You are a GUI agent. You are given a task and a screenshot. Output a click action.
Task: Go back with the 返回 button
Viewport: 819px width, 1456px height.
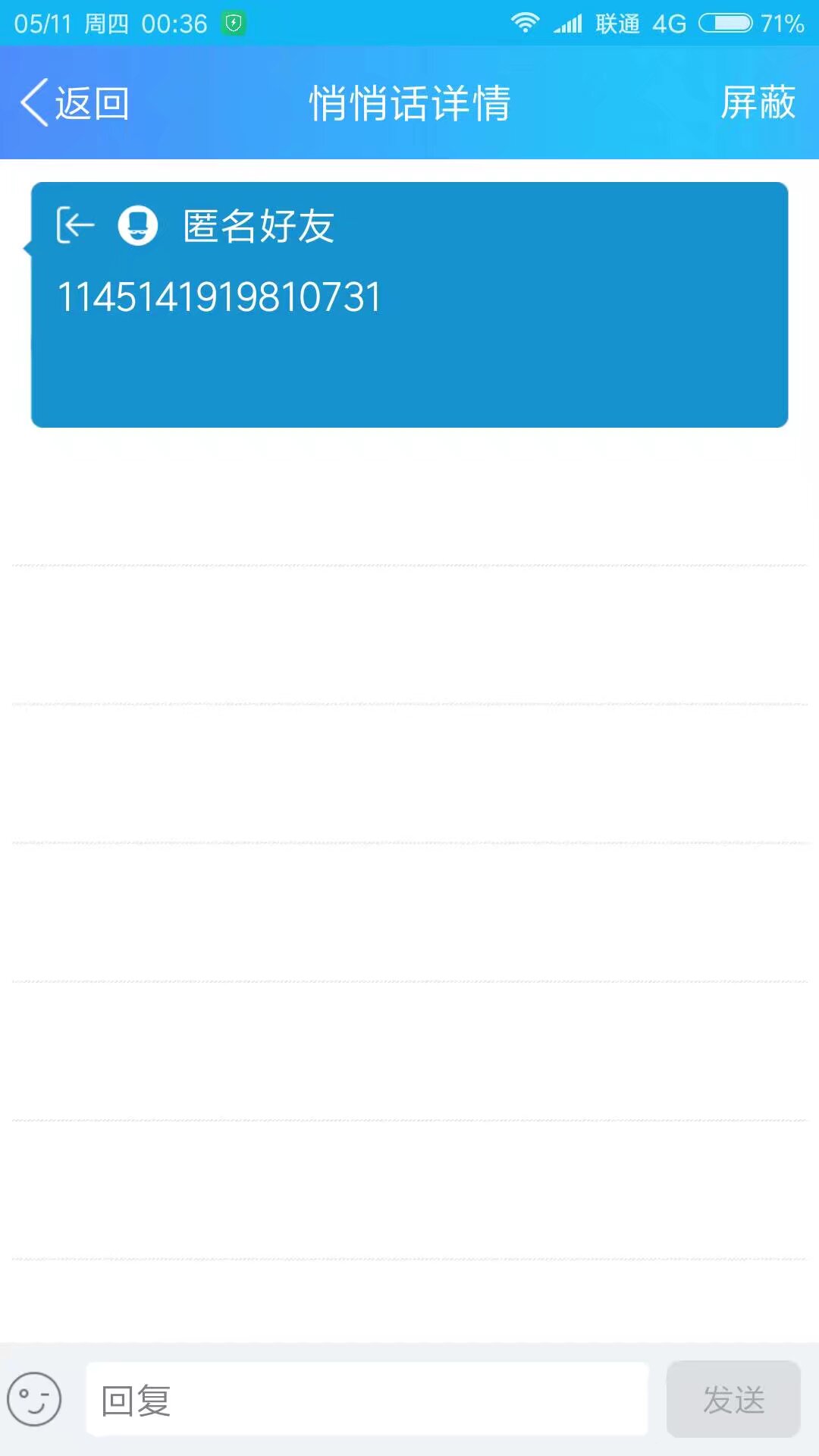pos(75,102)
